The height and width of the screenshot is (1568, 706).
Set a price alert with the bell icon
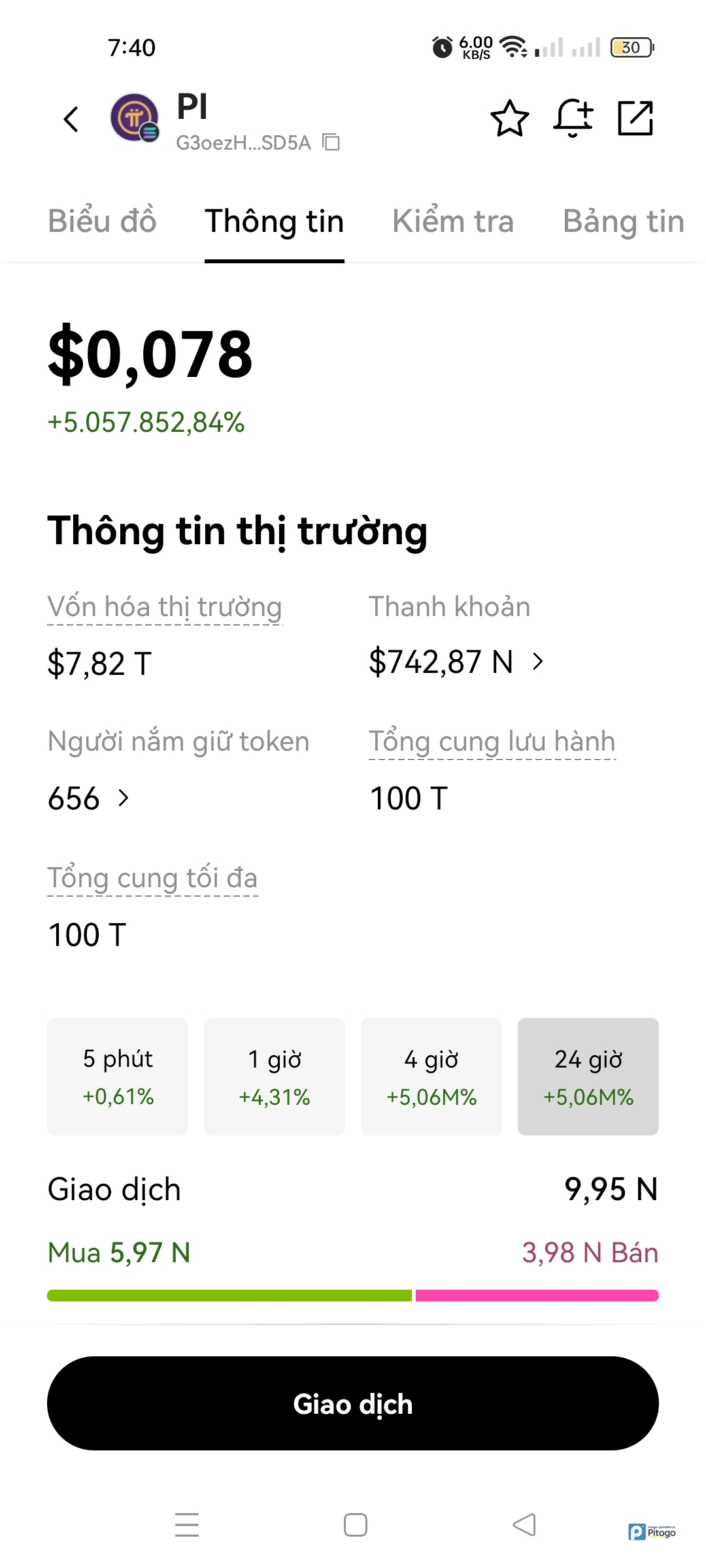pyautogui.click(x=573, y=118)
